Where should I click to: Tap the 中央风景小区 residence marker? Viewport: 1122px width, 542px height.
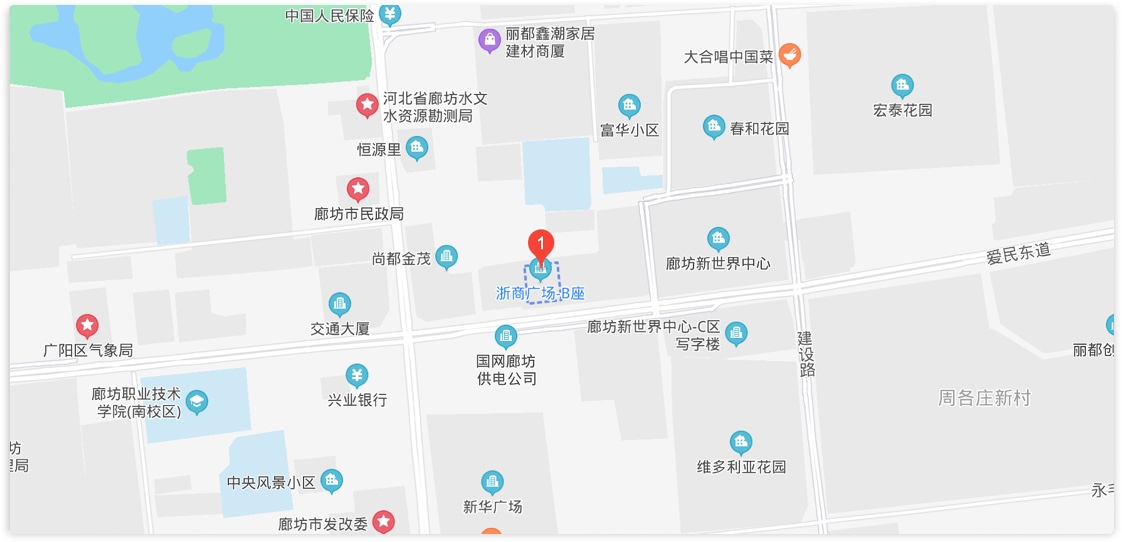point(332,482)
